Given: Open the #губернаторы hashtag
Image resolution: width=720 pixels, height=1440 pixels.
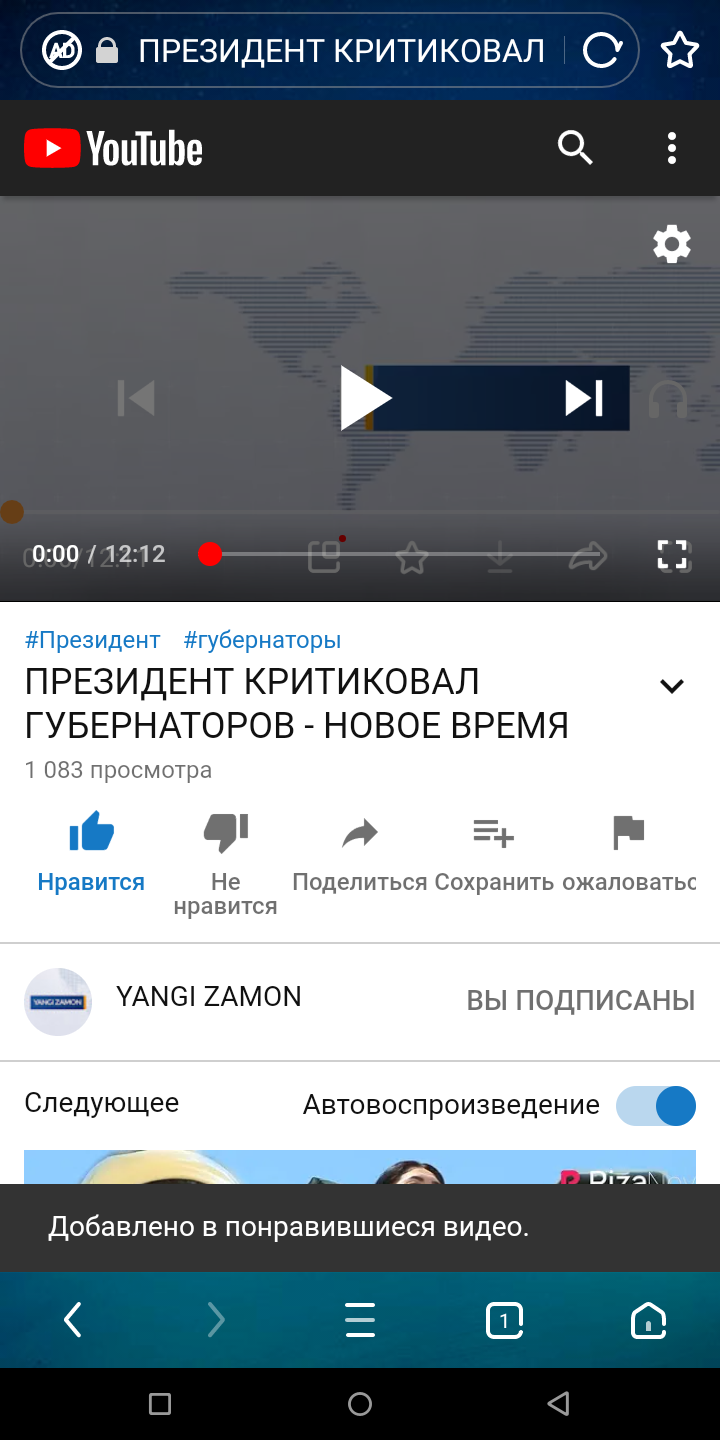Looking at the screenshot, I should 262,640.
